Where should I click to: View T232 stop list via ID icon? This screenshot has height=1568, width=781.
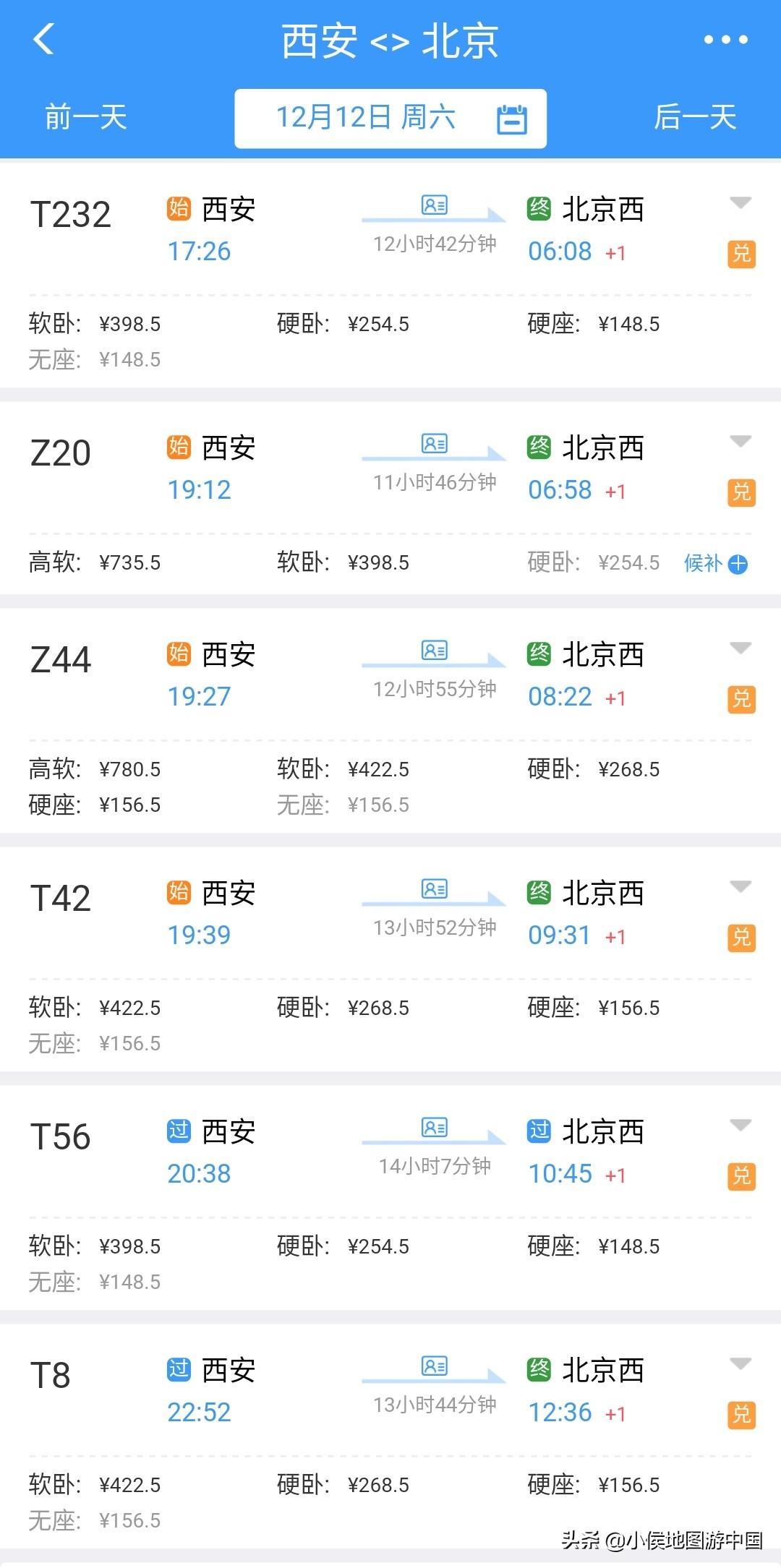coord(434,205)
